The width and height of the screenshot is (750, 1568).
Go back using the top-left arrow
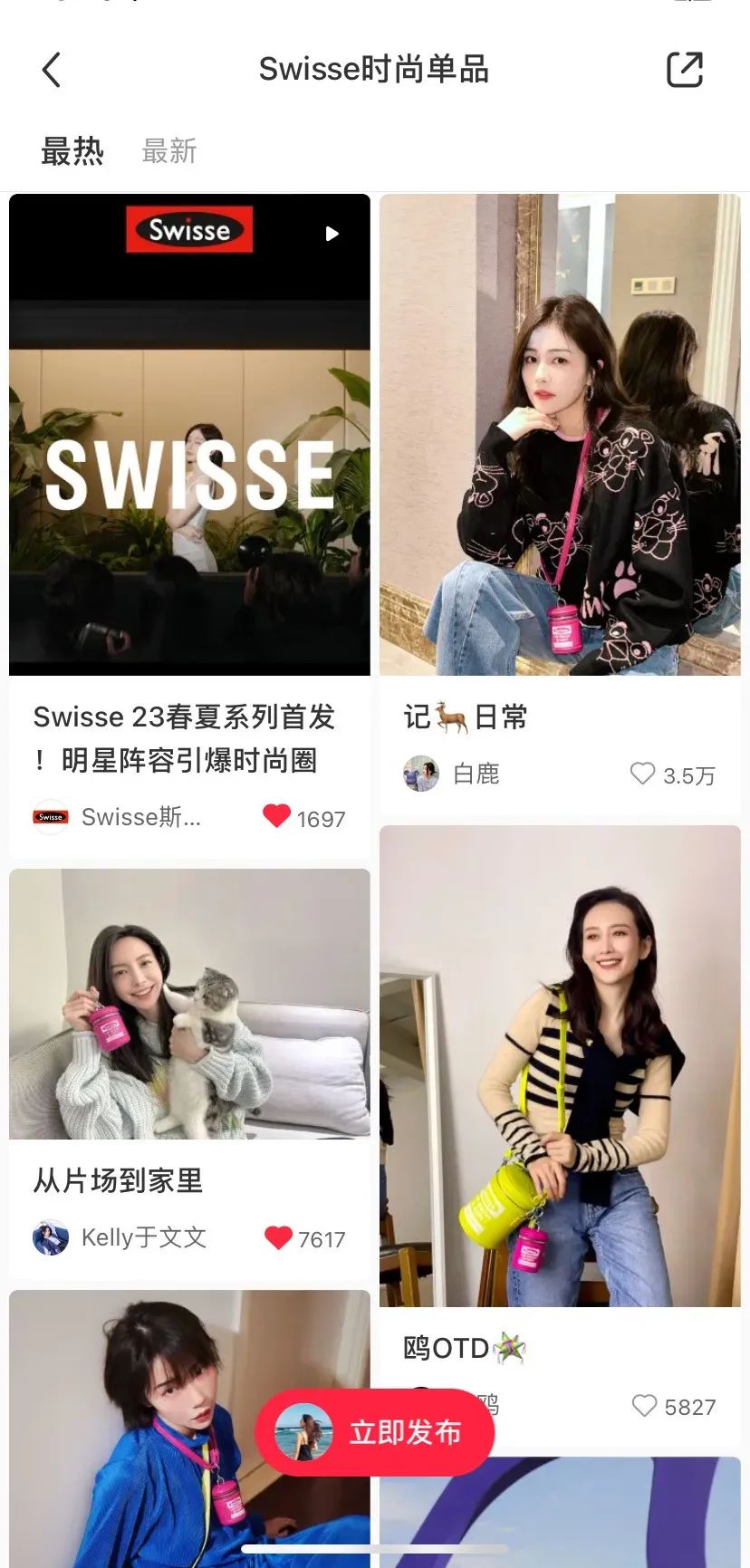52,70
